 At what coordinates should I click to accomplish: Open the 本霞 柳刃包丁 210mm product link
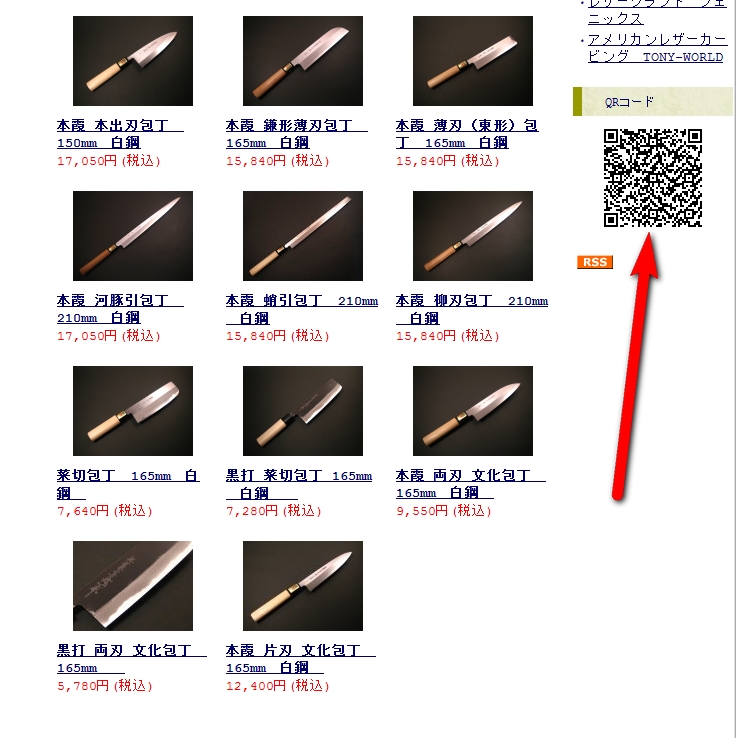coord(471,301)
